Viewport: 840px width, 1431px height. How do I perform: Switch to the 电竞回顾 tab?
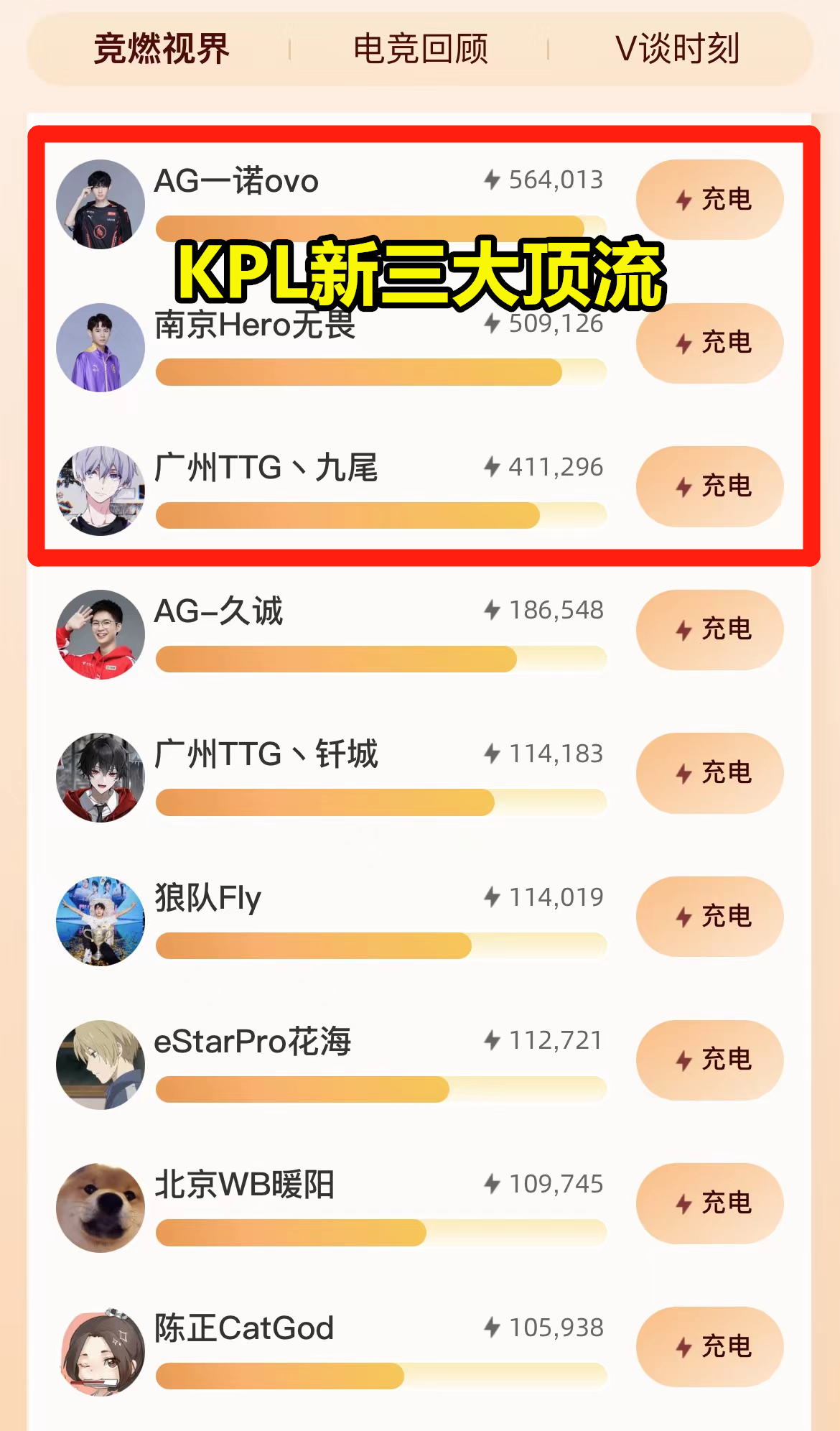421,50
